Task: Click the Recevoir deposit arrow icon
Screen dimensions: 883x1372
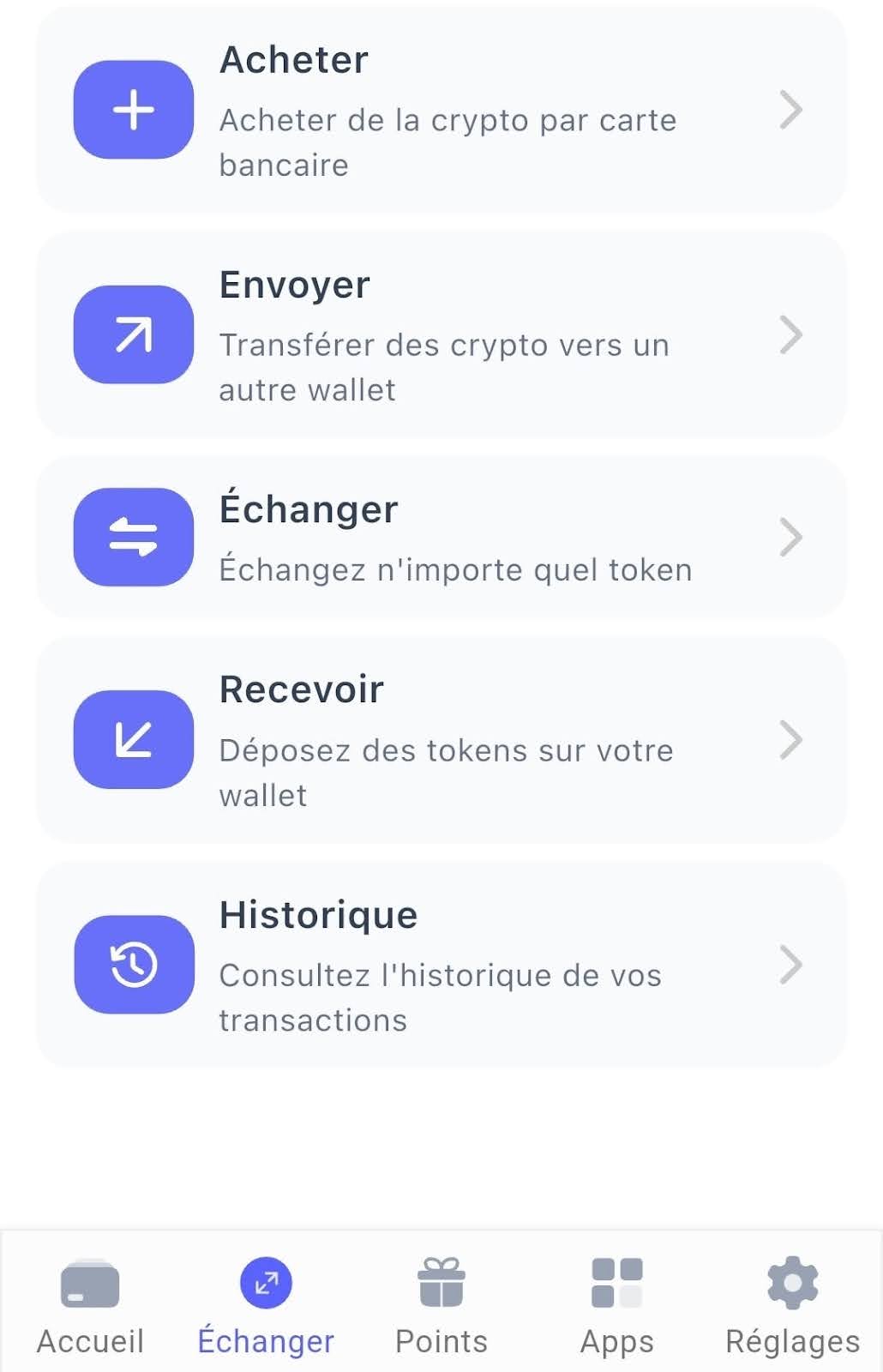Action: pyautogui.click(x=134, y=741)
